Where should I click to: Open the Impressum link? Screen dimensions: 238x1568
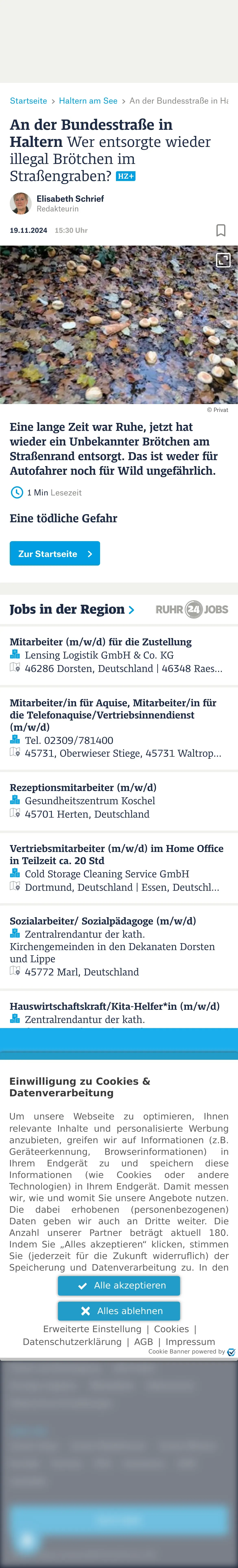click(x=190, y=1342)
